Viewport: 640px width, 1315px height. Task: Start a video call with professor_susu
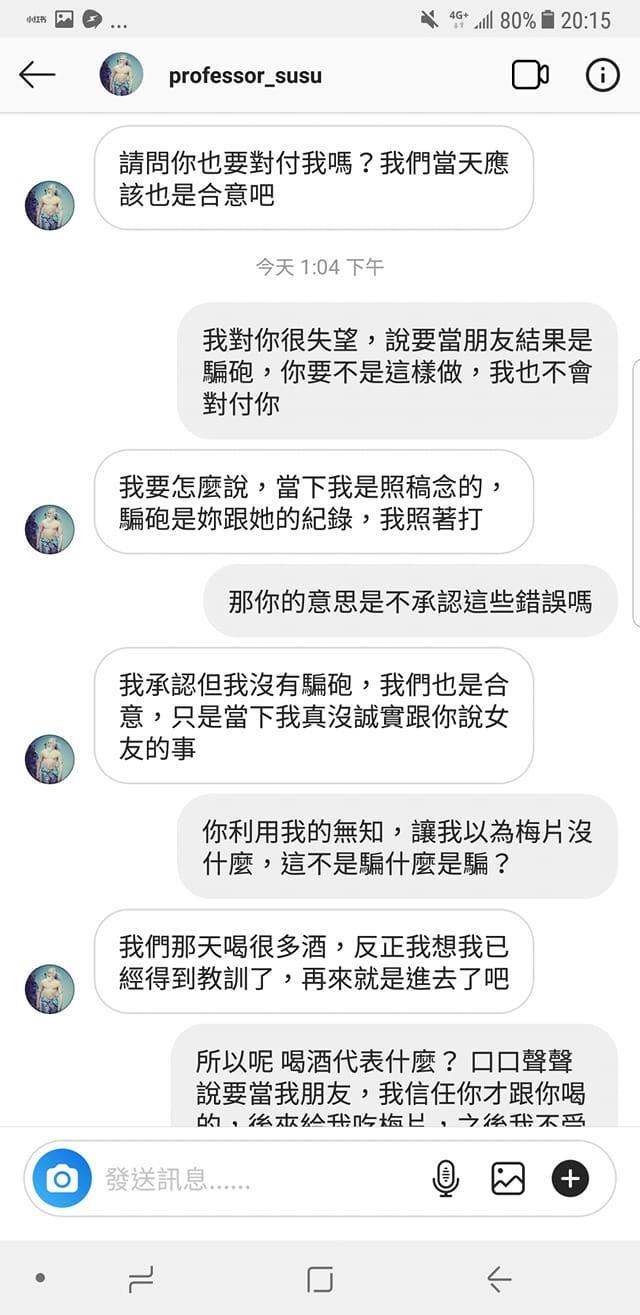pos(530,75)
